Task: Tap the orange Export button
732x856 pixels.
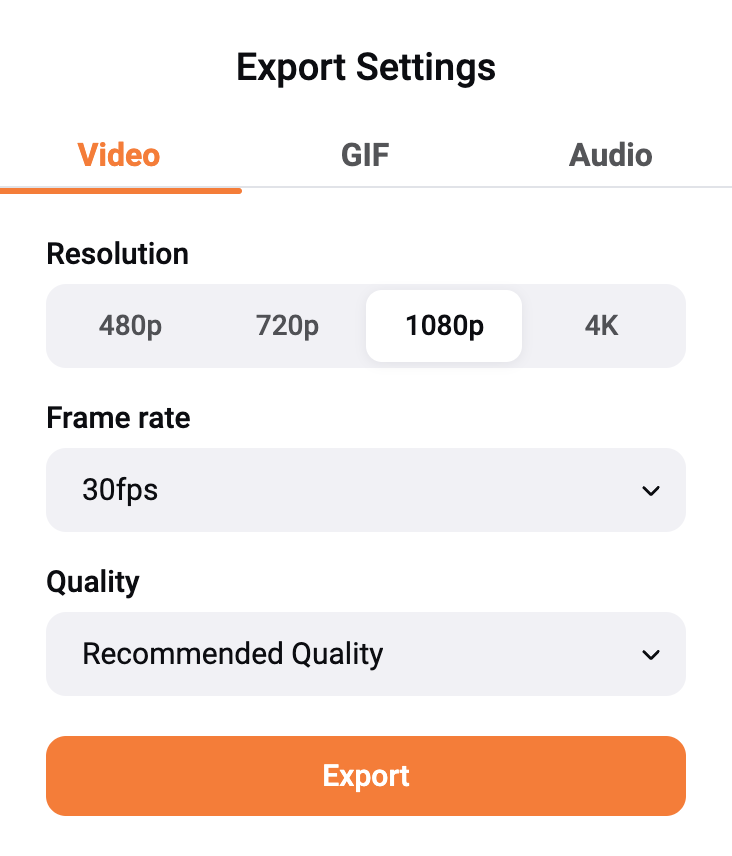Action: [x=366, y=776]
